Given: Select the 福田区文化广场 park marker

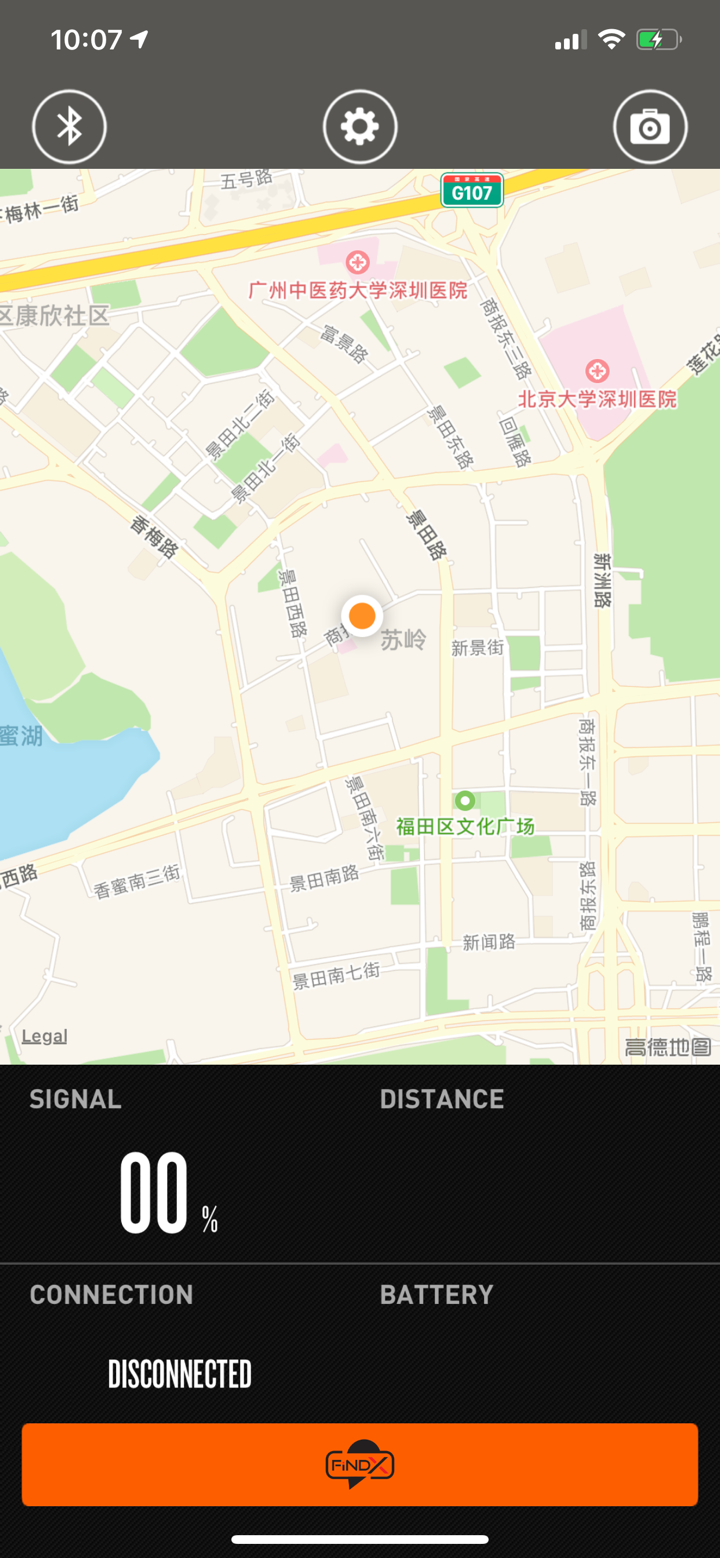Looking at the screenshot, I should [464, 800].
